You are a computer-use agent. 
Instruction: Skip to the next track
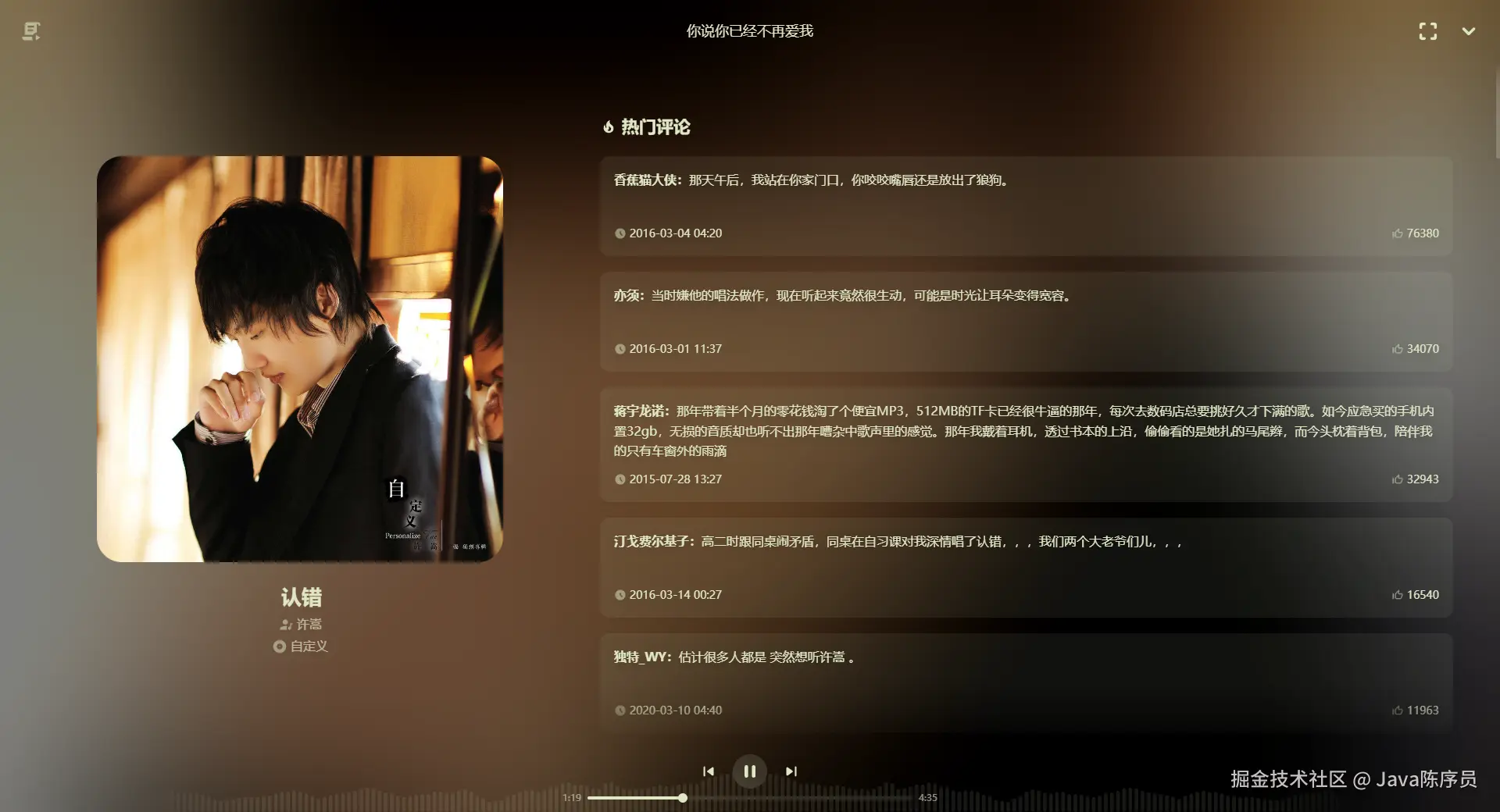(791, 771)
